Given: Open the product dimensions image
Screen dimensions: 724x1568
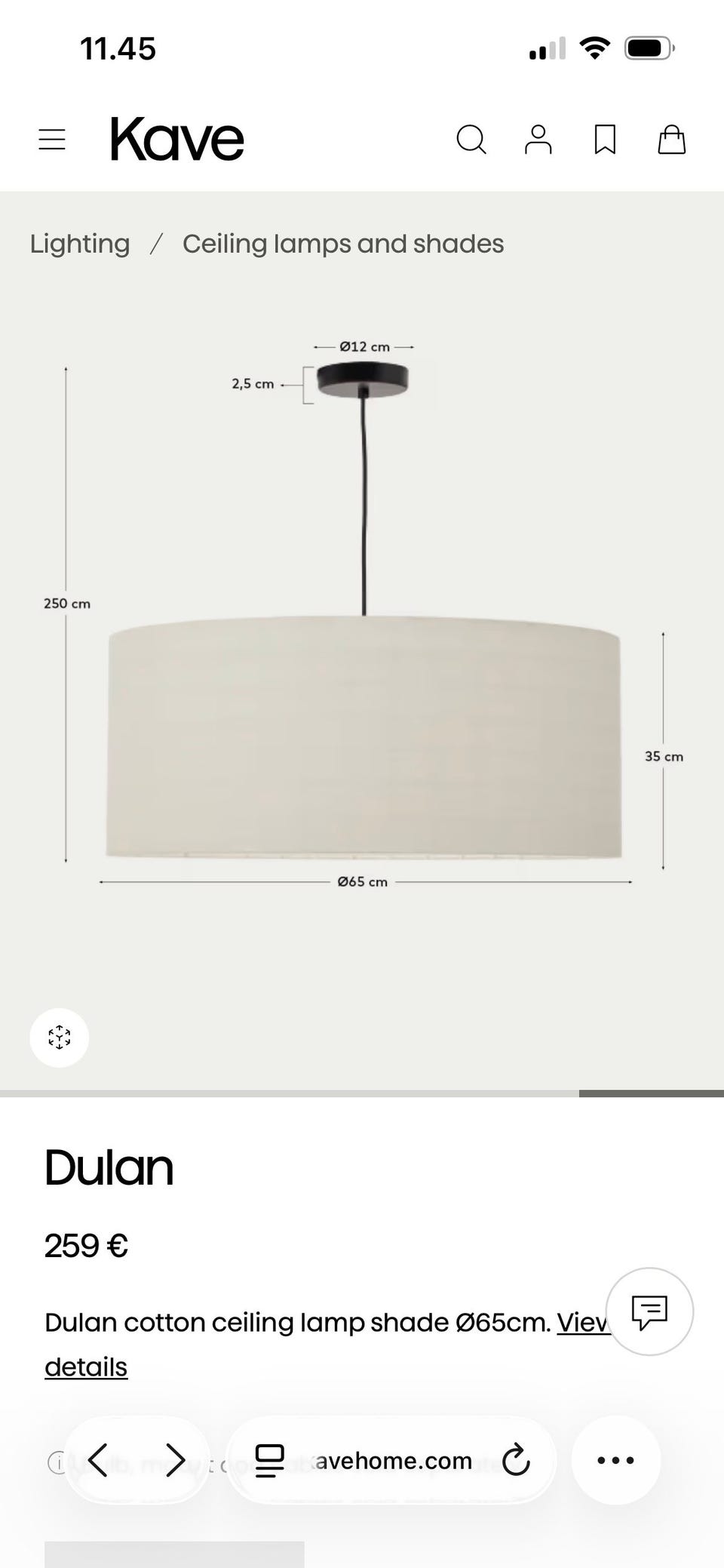Looking at the screenshot, I should [x=362, y=615].
